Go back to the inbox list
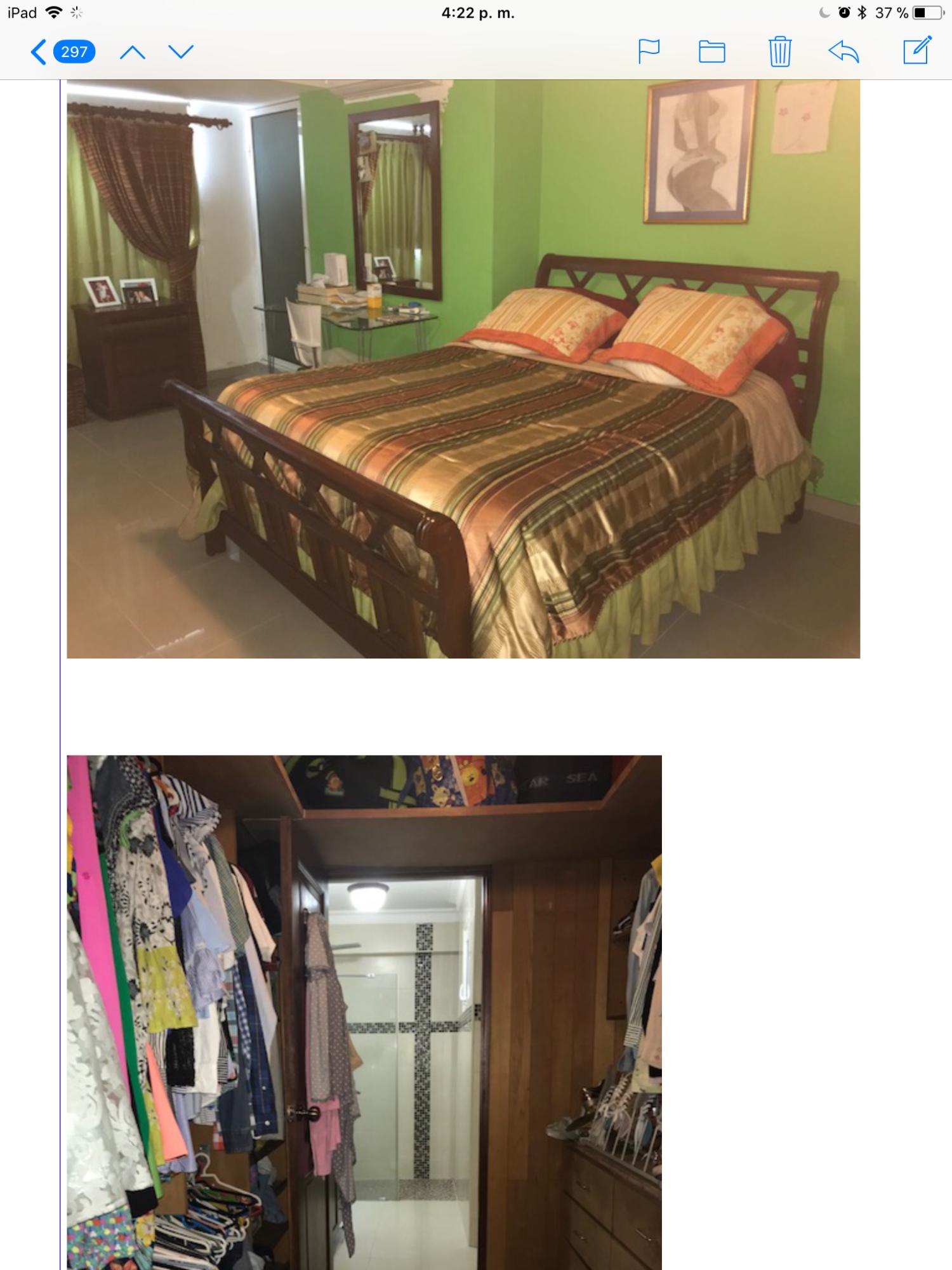 (62, 51)
